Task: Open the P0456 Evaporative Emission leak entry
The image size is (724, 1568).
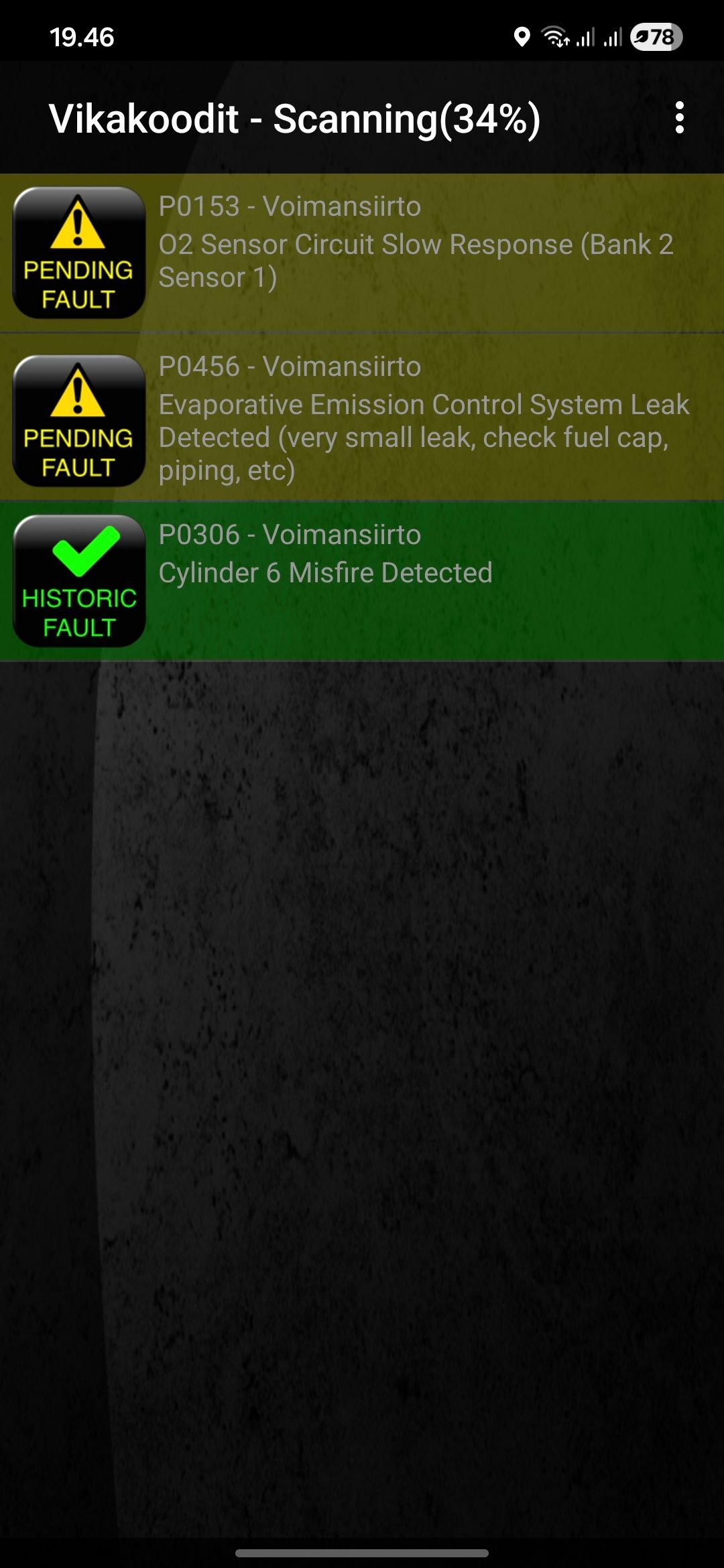Action: (x=362, y=417)
